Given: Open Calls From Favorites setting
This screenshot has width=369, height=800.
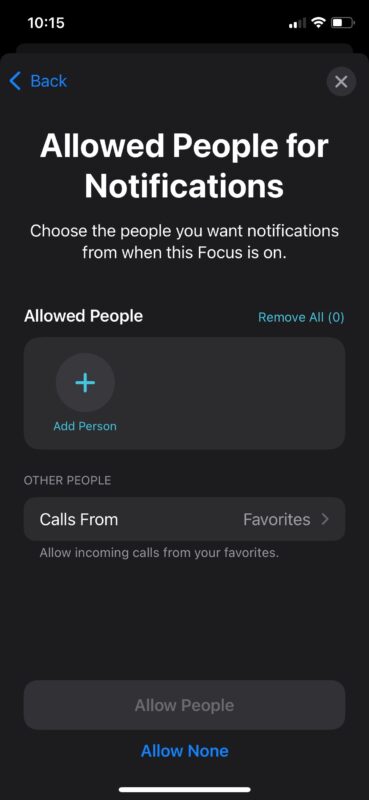Looking at the screenshot, I should (x=184, y=519).
